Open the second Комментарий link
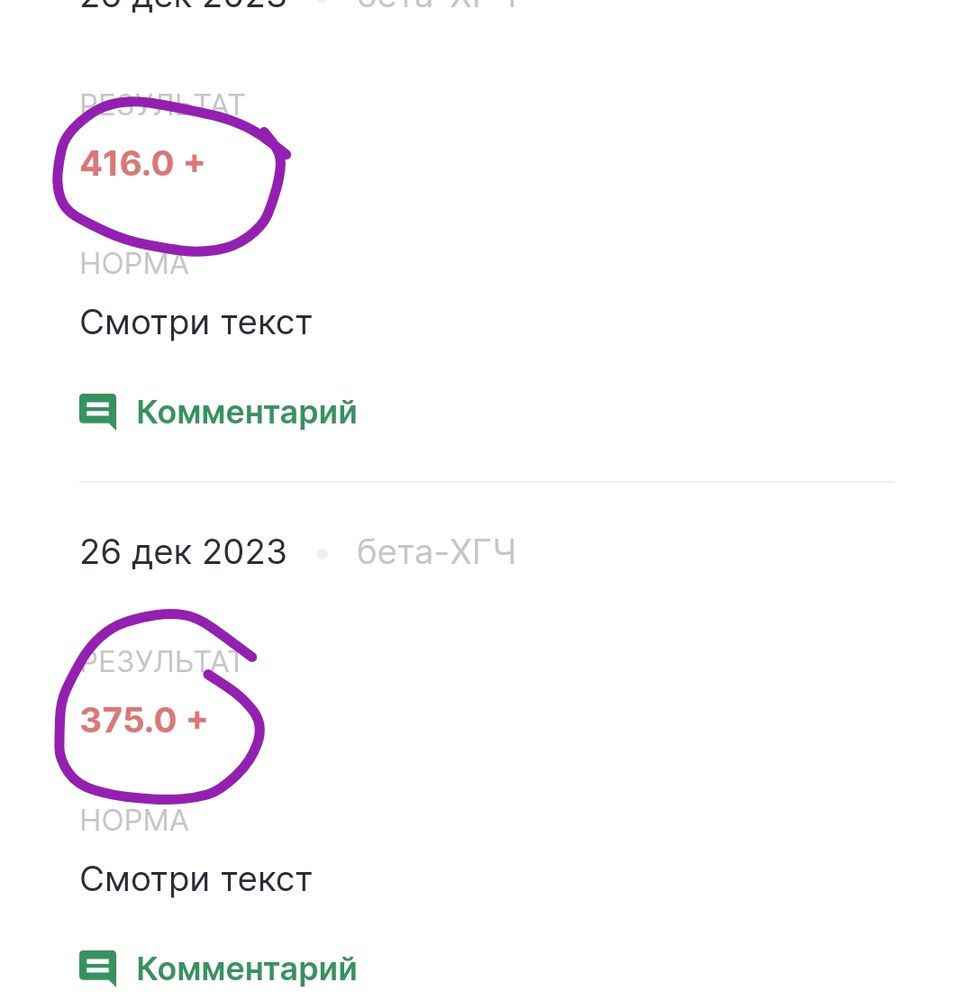Viewport: 973px width, 1000px height. pyautogui.click(x=247, y=967)
